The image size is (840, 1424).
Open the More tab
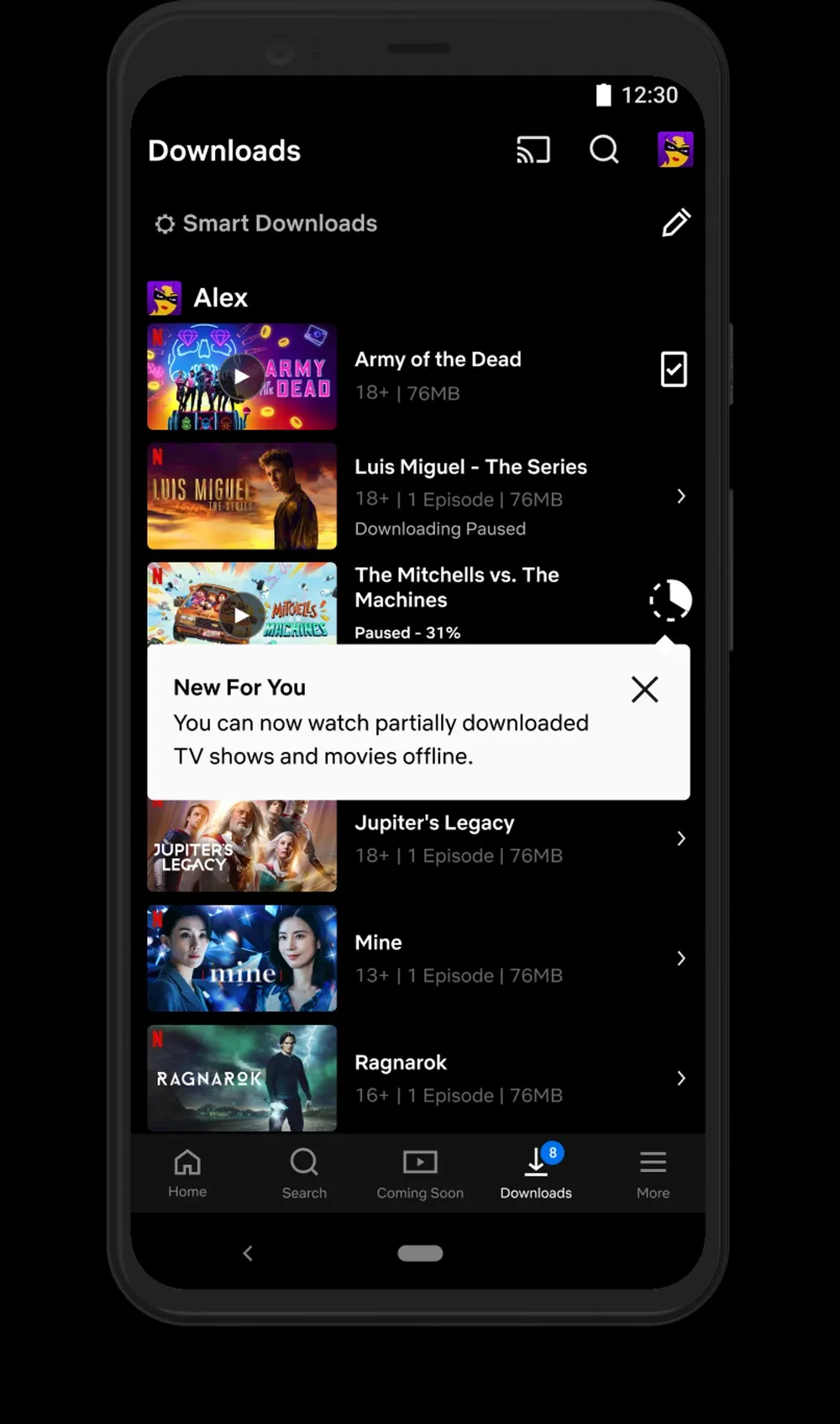pyautogui.click(x=653, y=1174)
